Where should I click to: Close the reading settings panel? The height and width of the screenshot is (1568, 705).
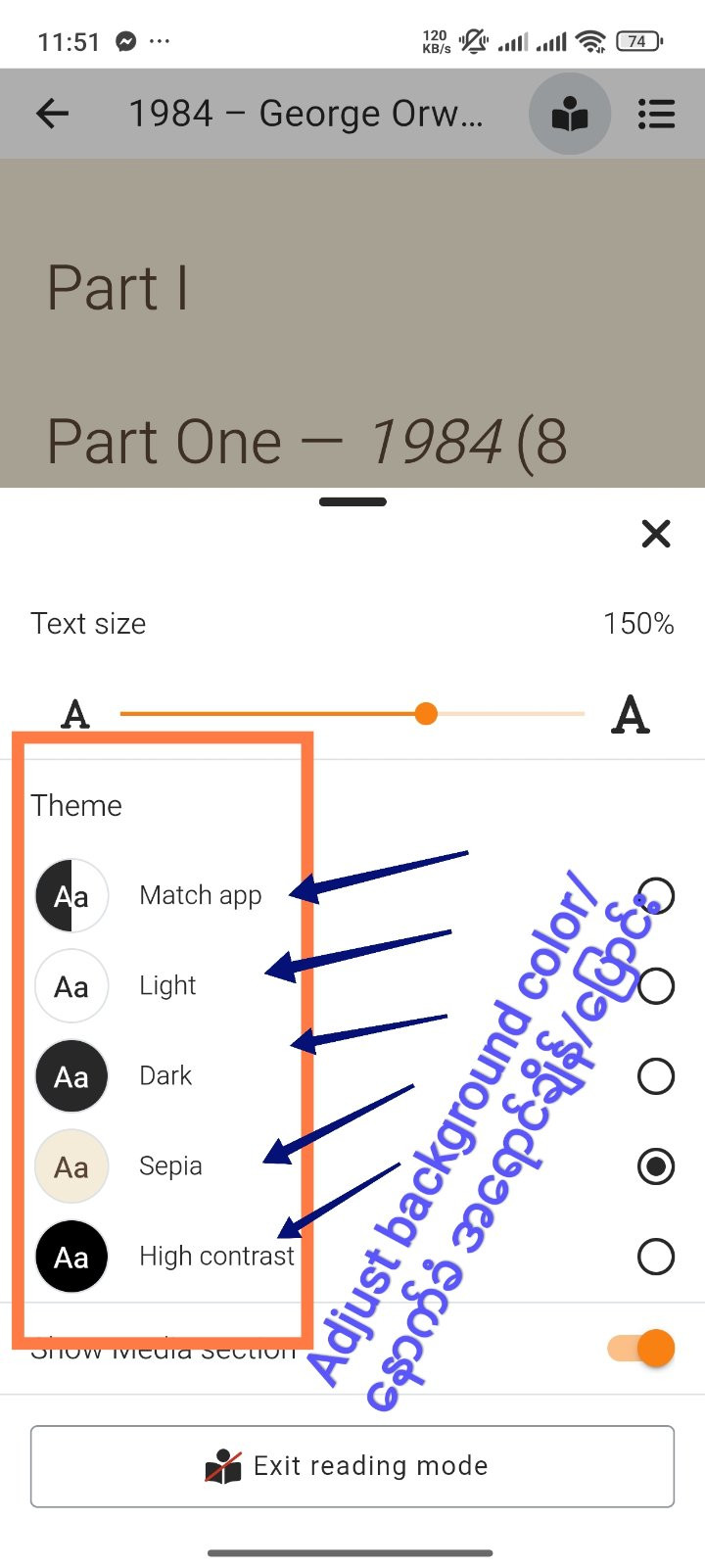pos(655,534)
